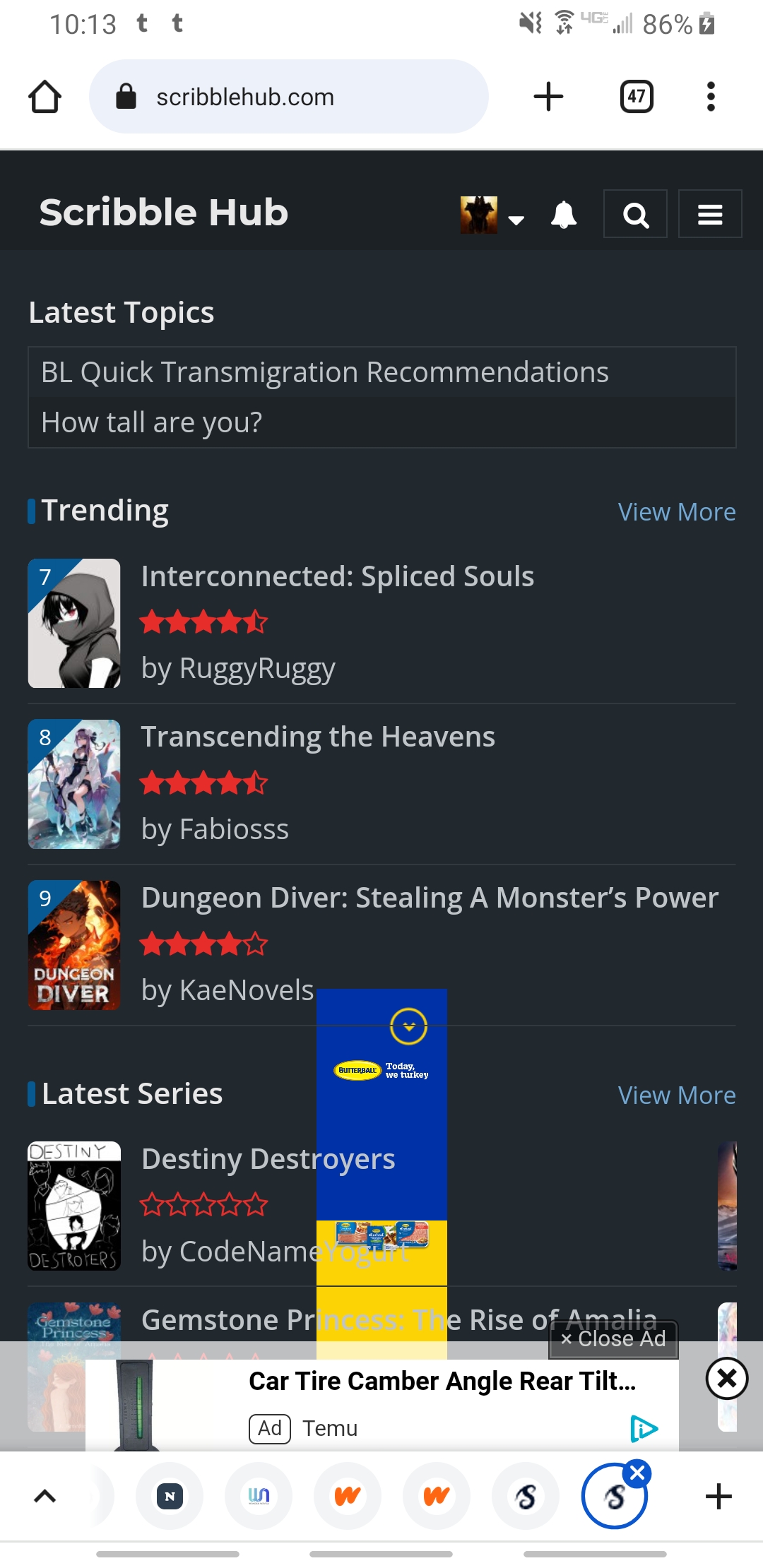Open the notifications bell
Image resolution: width=763 pixels, height=1568 pixels.
[564, 214]
